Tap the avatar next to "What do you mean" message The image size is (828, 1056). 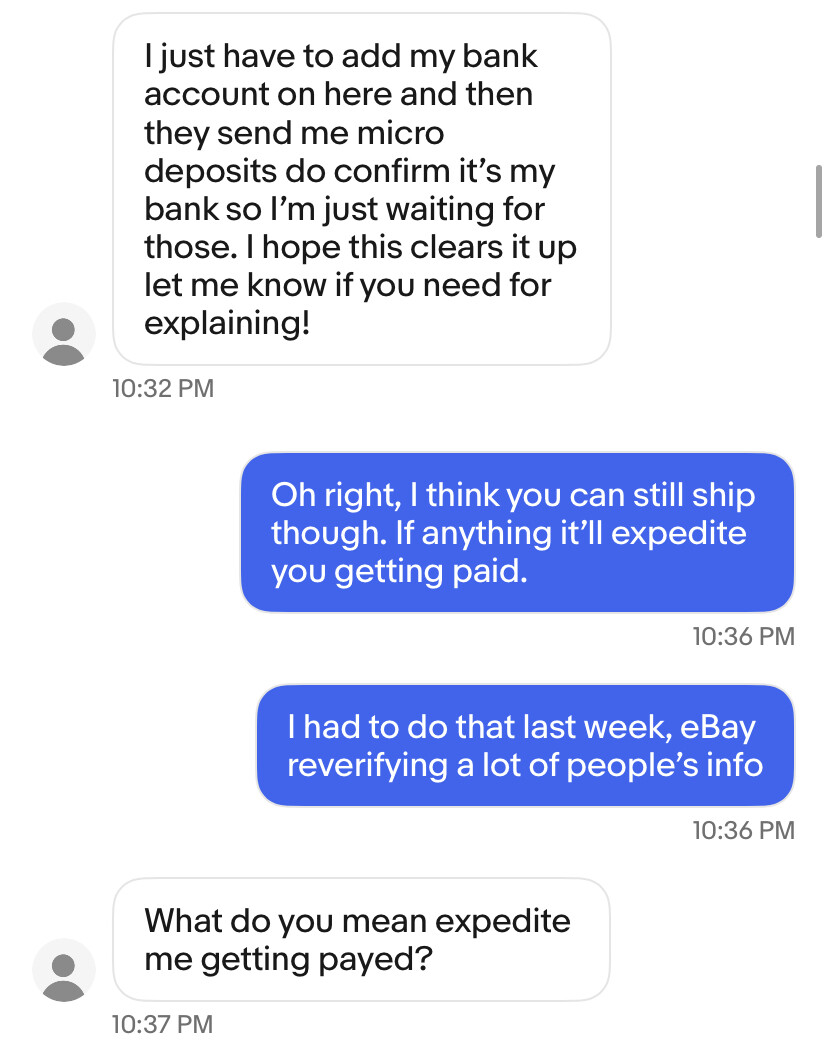(64, 970)
